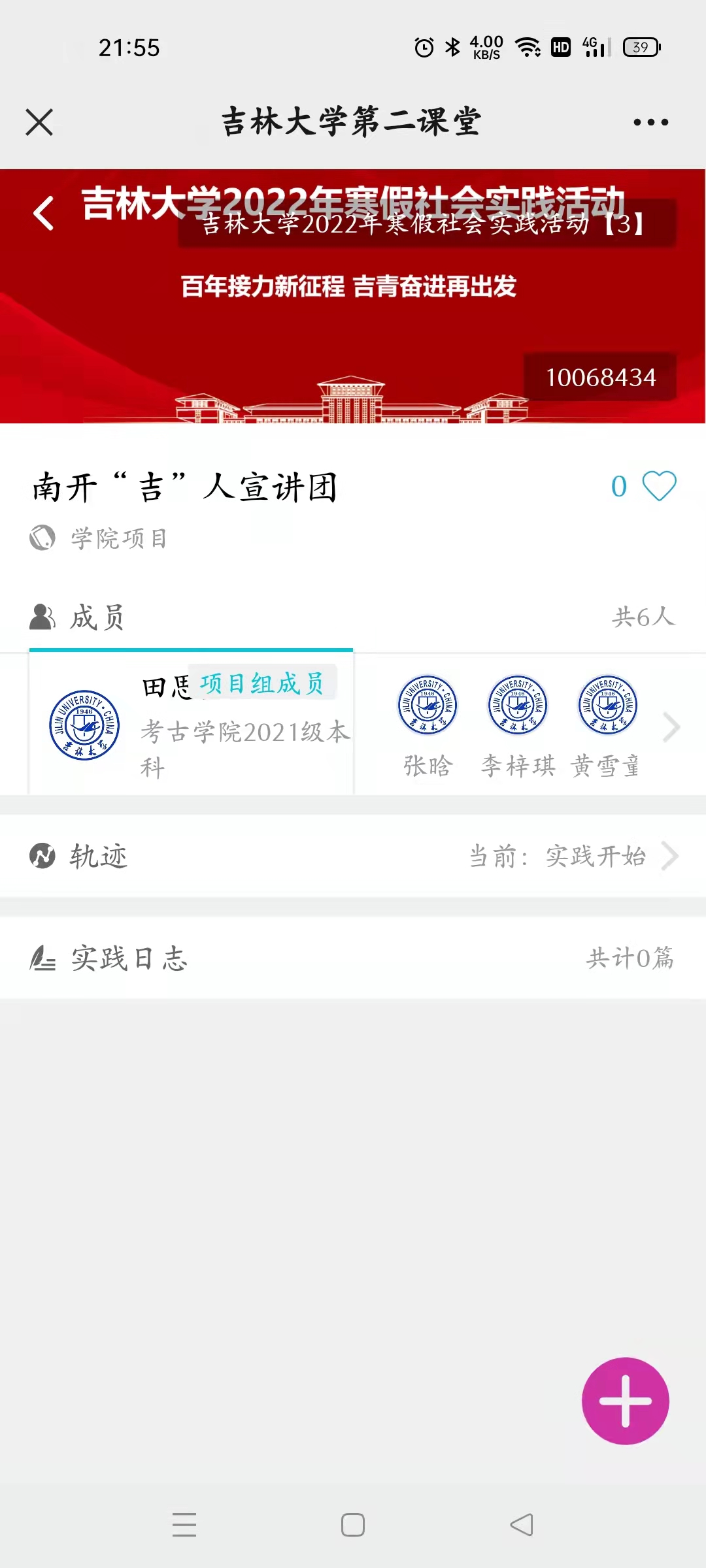The height and width of the screenshot is (1568, 706).
Task: Add new entry with pink plus button
Action: coord(625,1401)
